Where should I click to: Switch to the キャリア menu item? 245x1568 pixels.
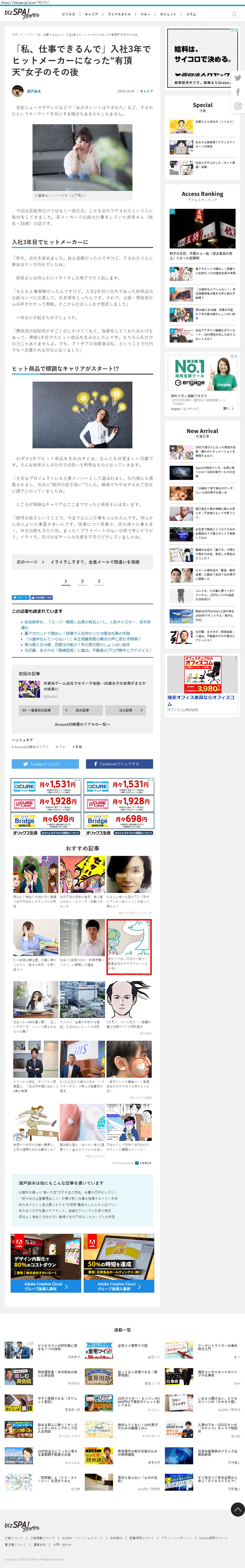point(91,14)
